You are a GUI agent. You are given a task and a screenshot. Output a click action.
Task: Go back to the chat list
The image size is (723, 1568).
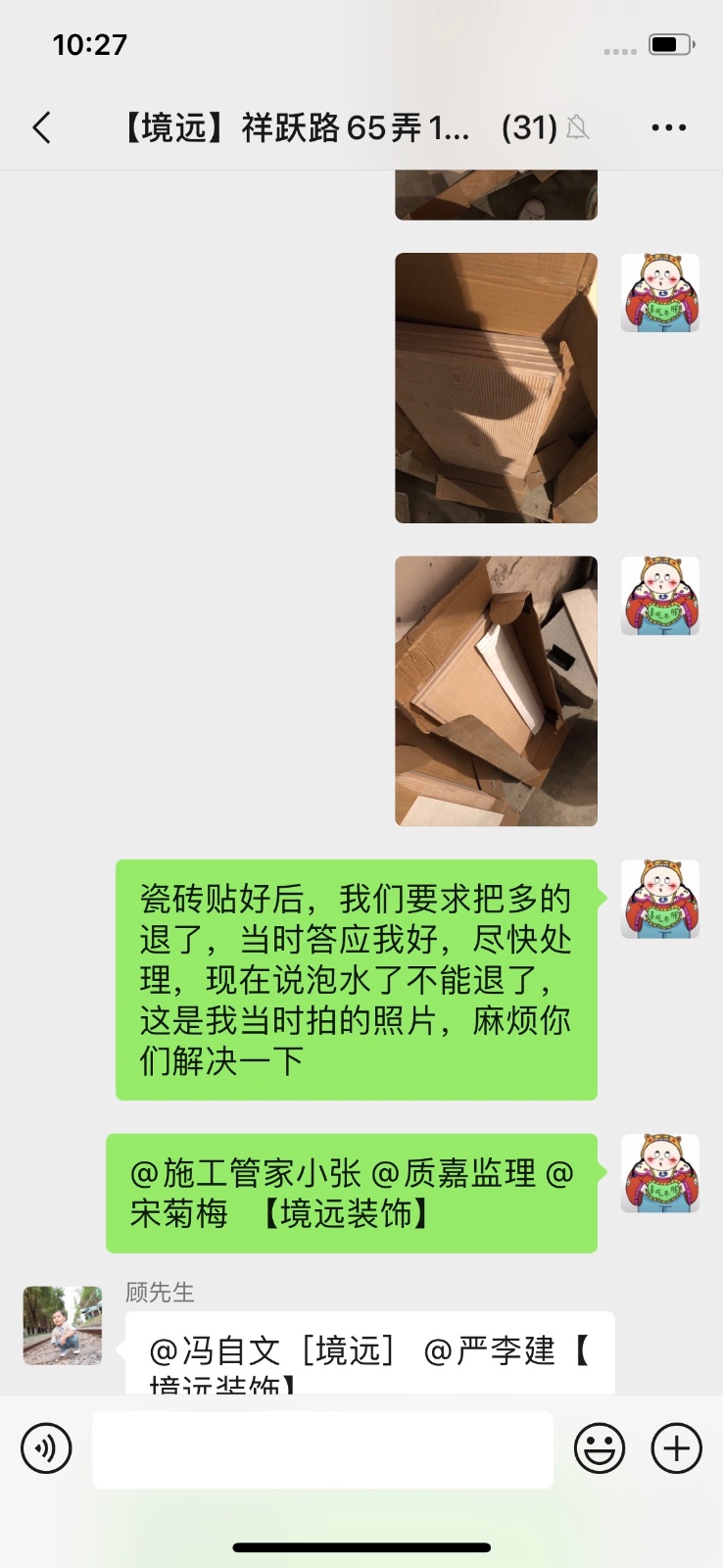click(x=42, y=127)
